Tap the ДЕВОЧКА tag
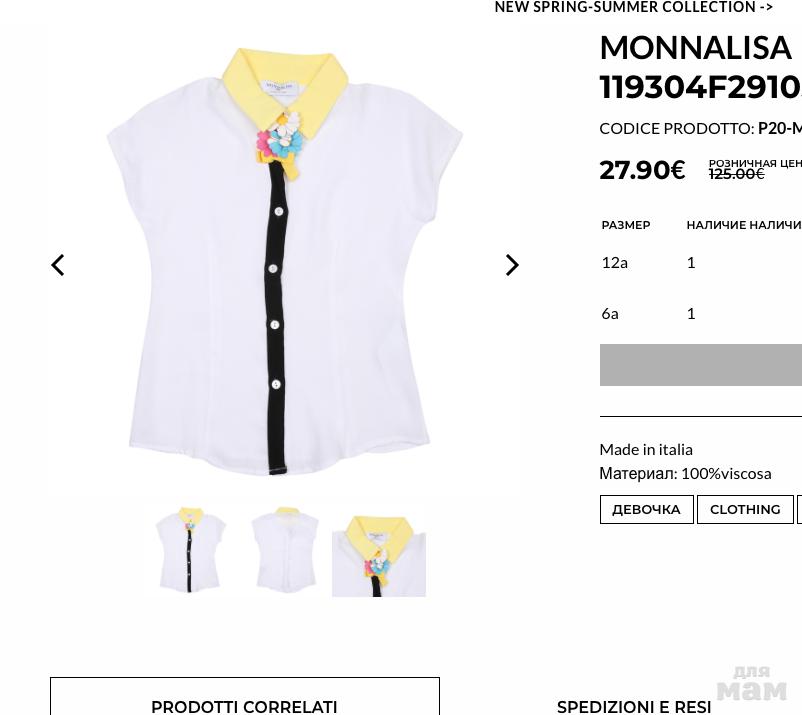Image resolution: width=802 pixels, height=715 pixels. point(646,509)
